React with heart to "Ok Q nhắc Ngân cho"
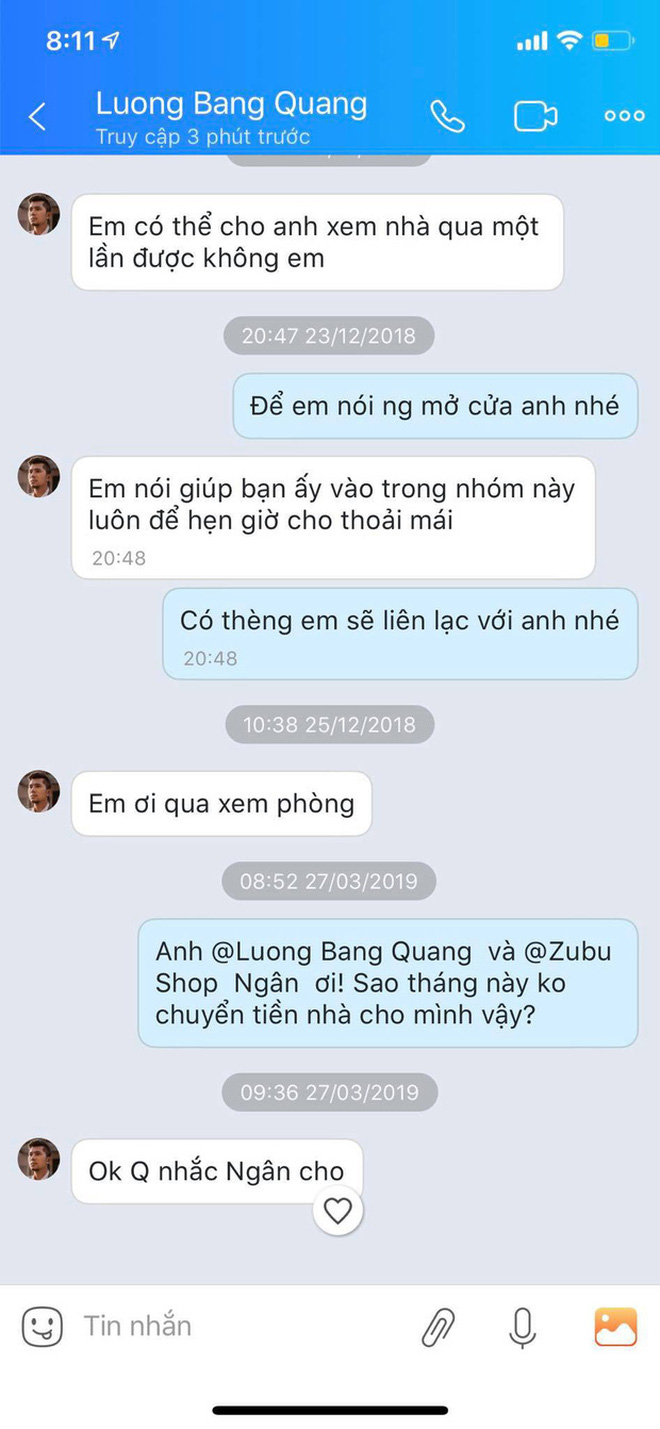 pos(338,1211)
